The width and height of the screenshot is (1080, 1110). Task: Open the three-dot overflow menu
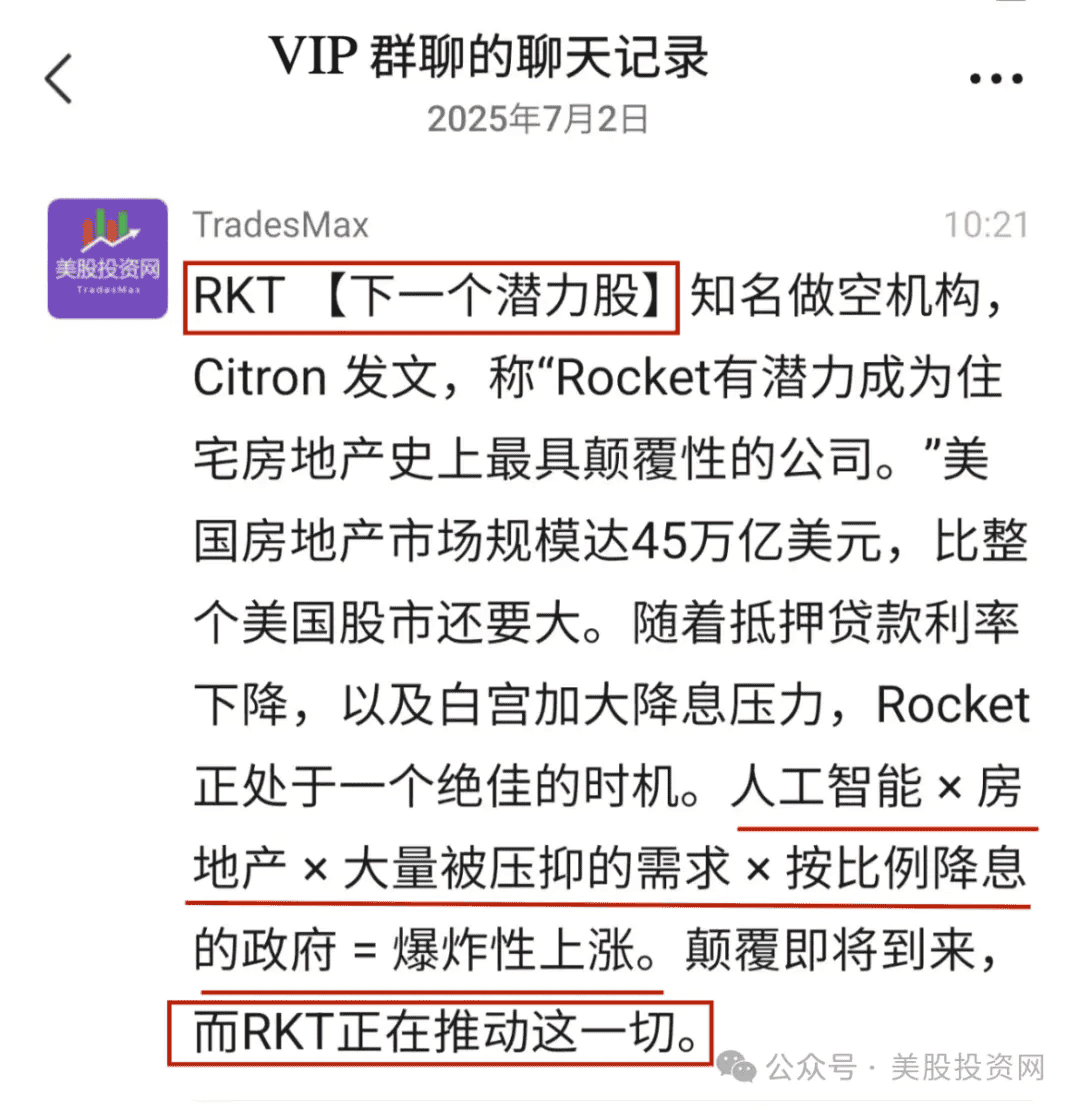tap(995, 80)
